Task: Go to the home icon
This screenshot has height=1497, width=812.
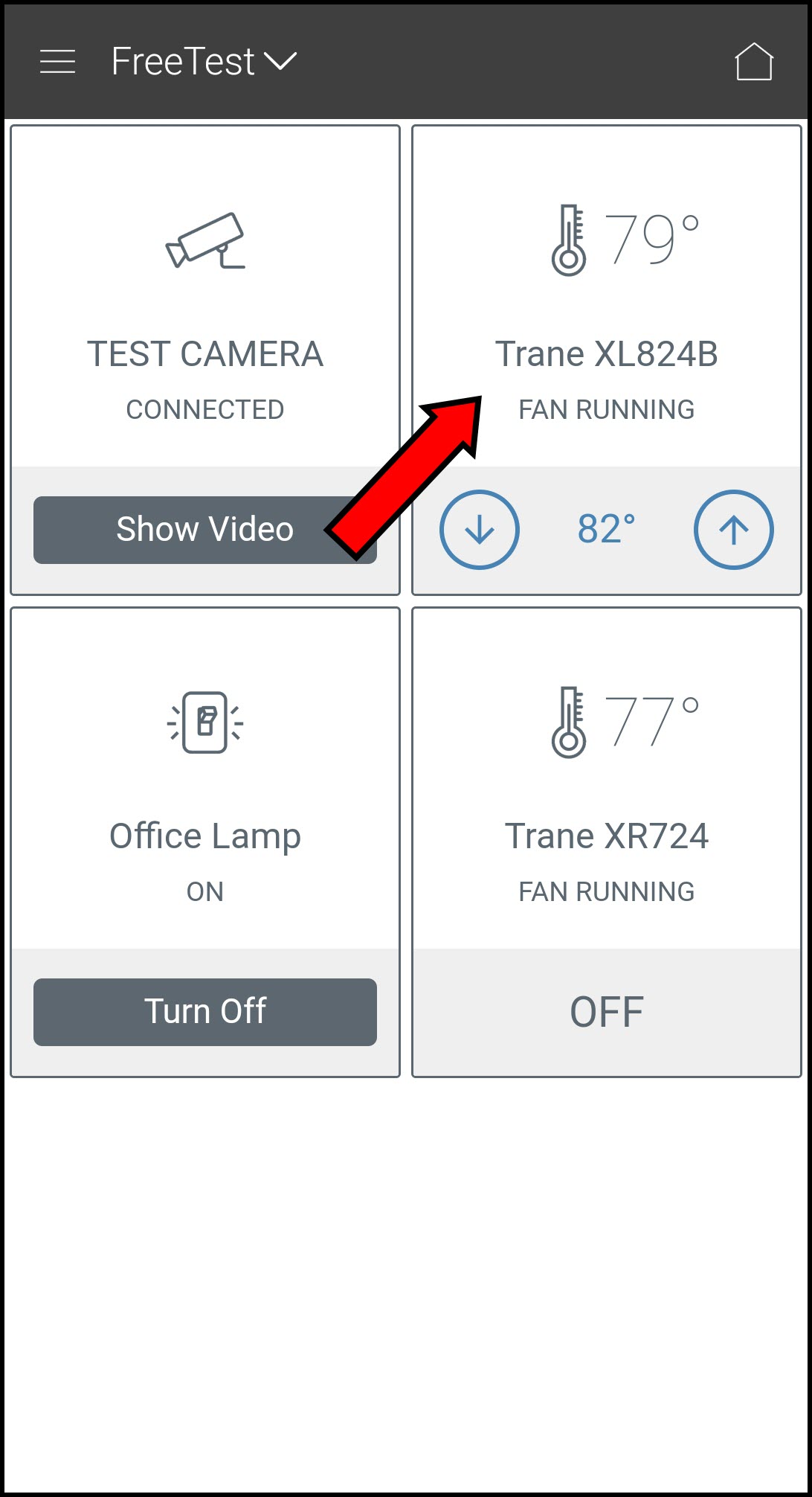Action: pos(754,62)
